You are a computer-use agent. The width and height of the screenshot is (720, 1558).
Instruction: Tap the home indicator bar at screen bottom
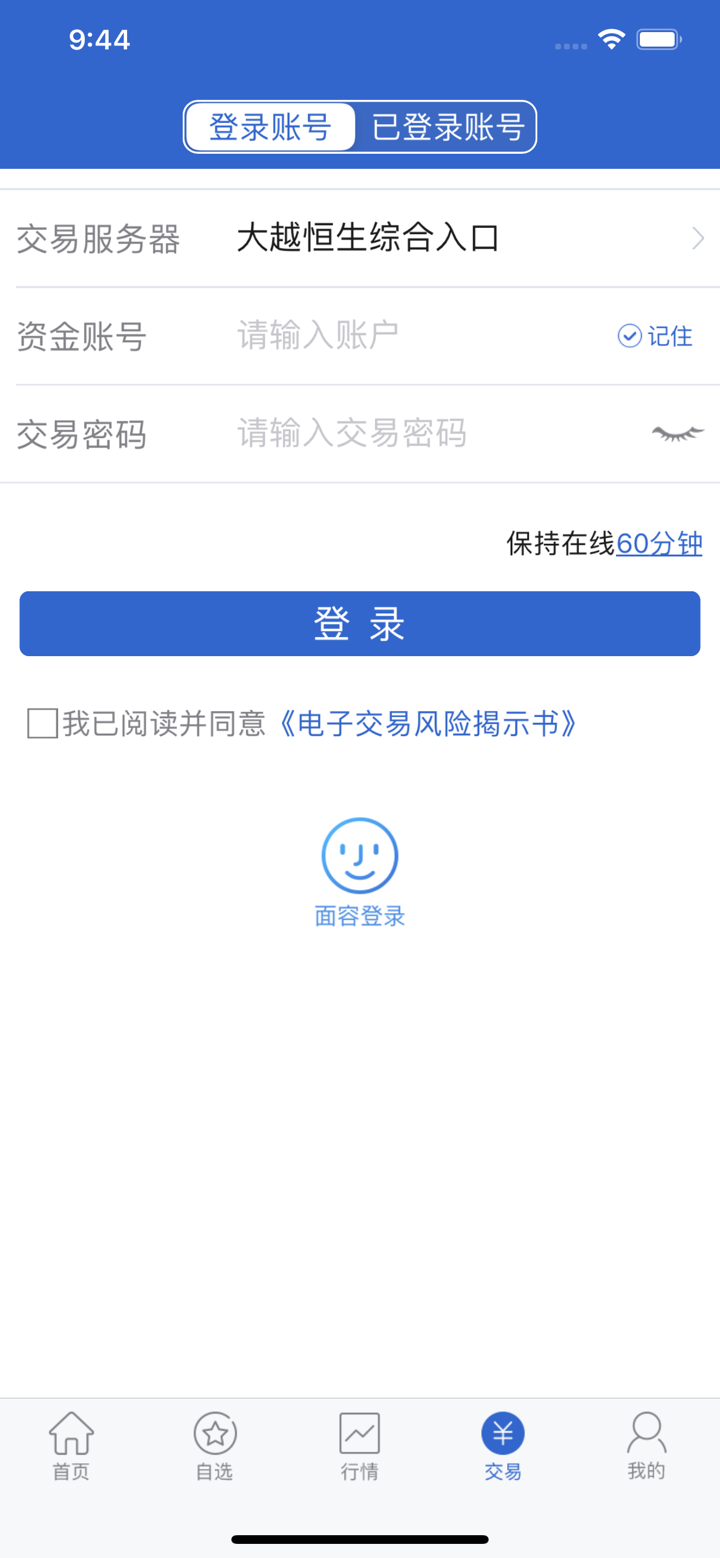click(x=359, y=1540)
